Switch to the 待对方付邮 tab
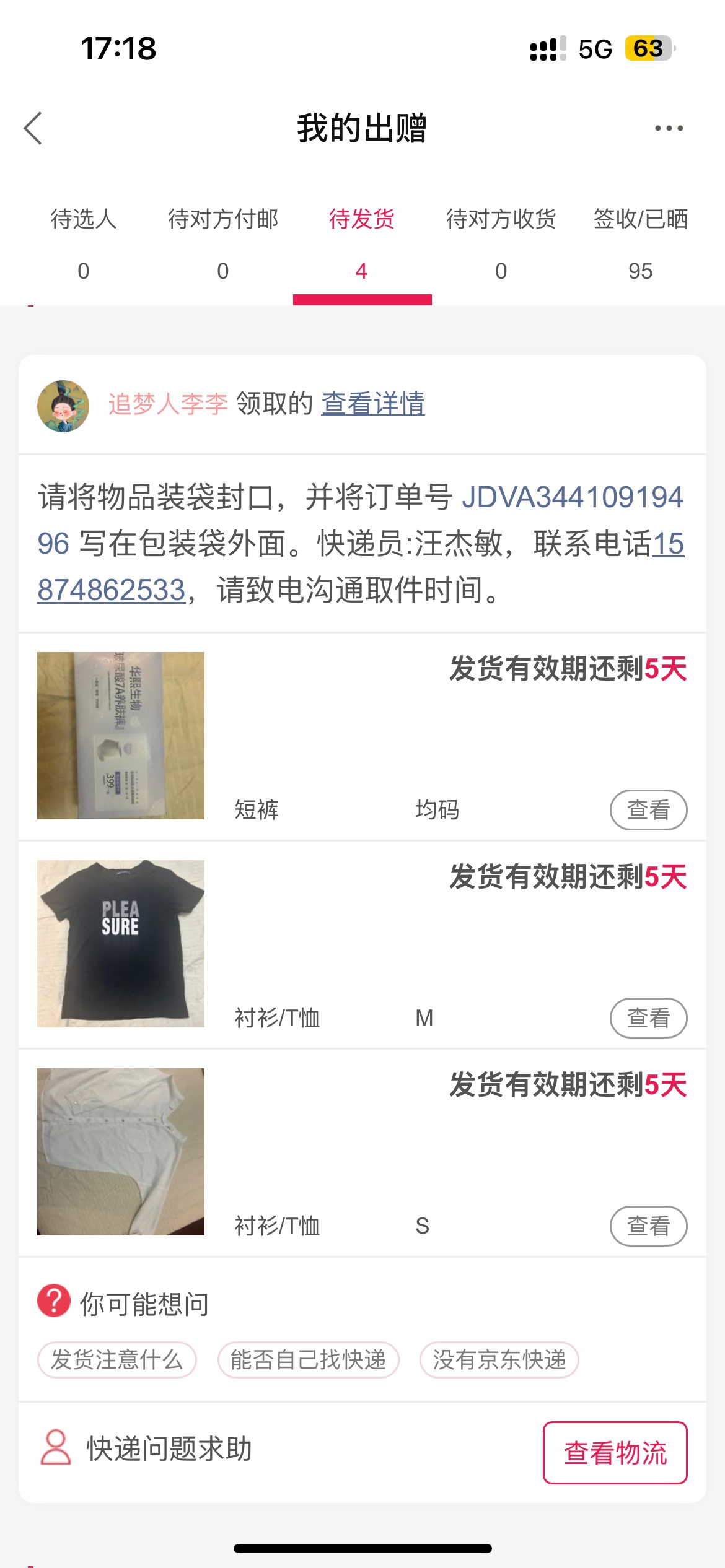 223,245
